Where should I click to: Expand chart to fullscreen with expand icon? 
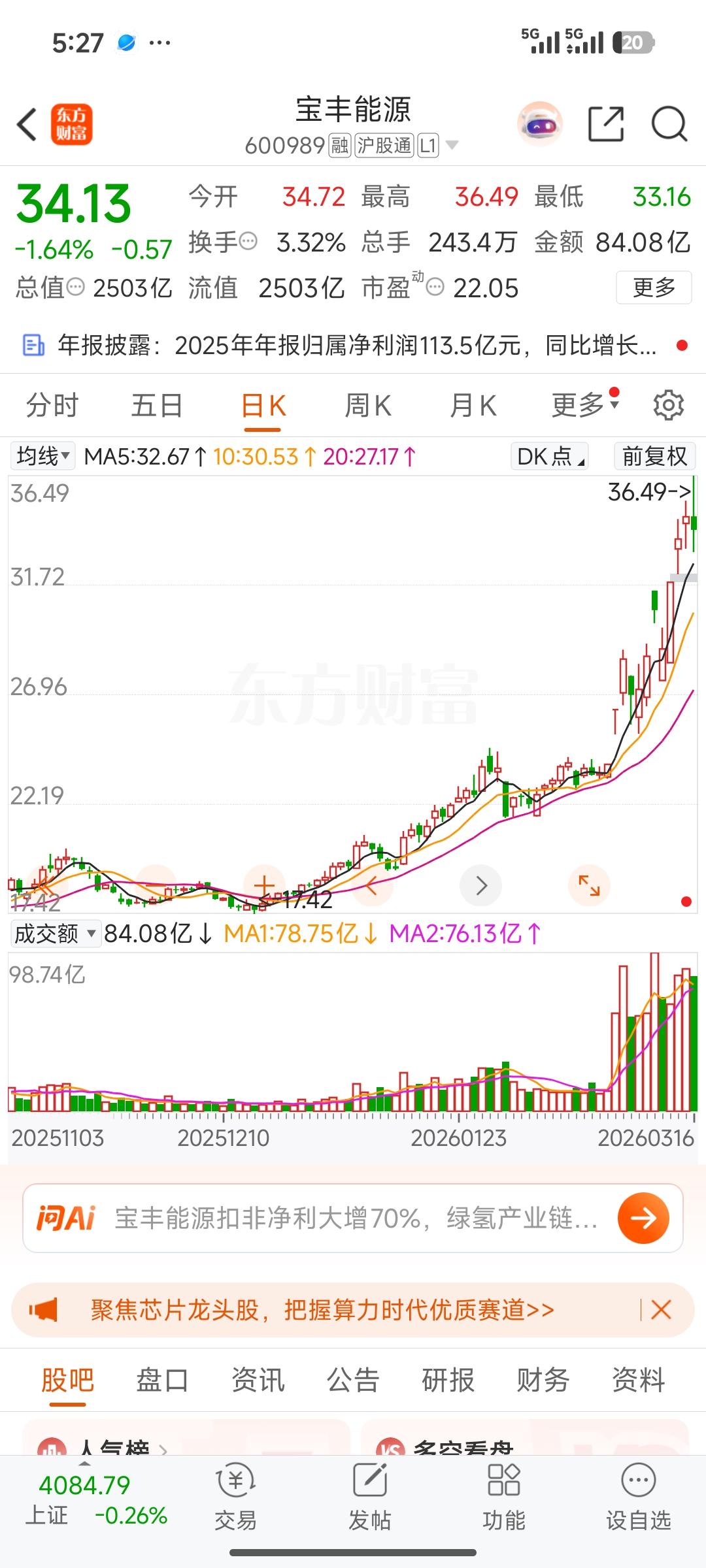pos(589,885)
